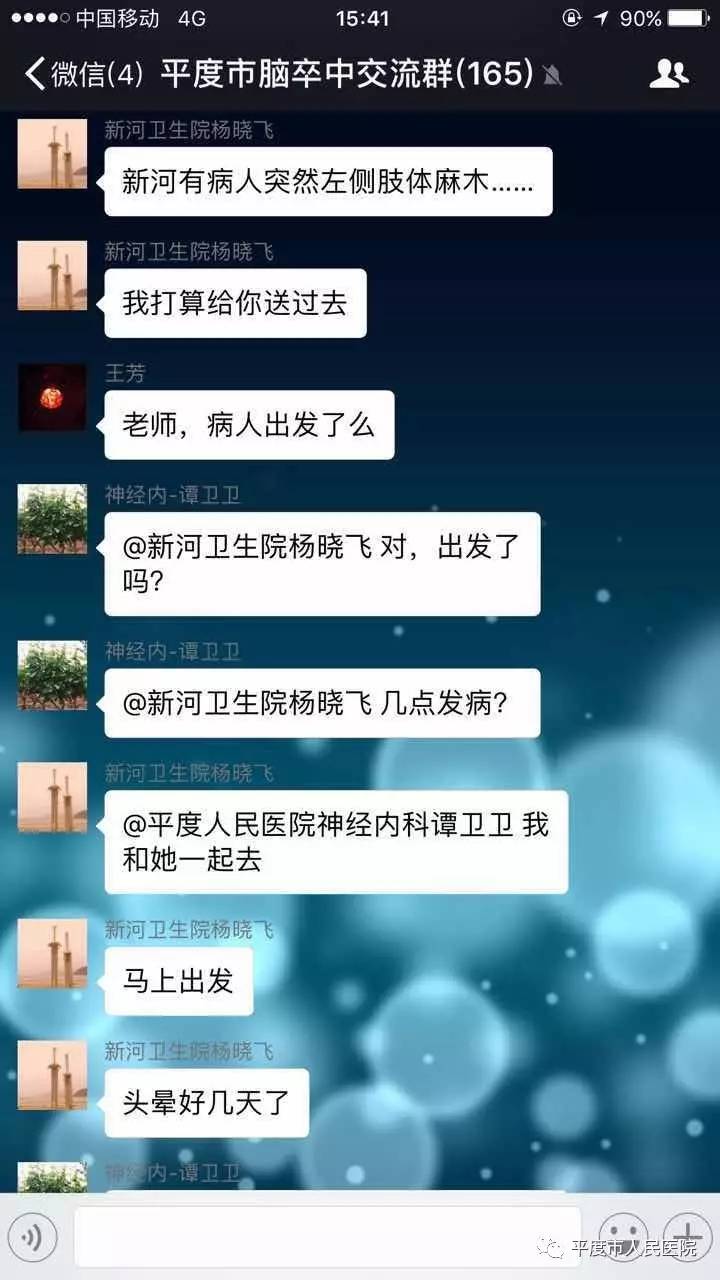Open group members and chat info
This screenshot has height=1280, width=720.
click(x=668, y=73)
